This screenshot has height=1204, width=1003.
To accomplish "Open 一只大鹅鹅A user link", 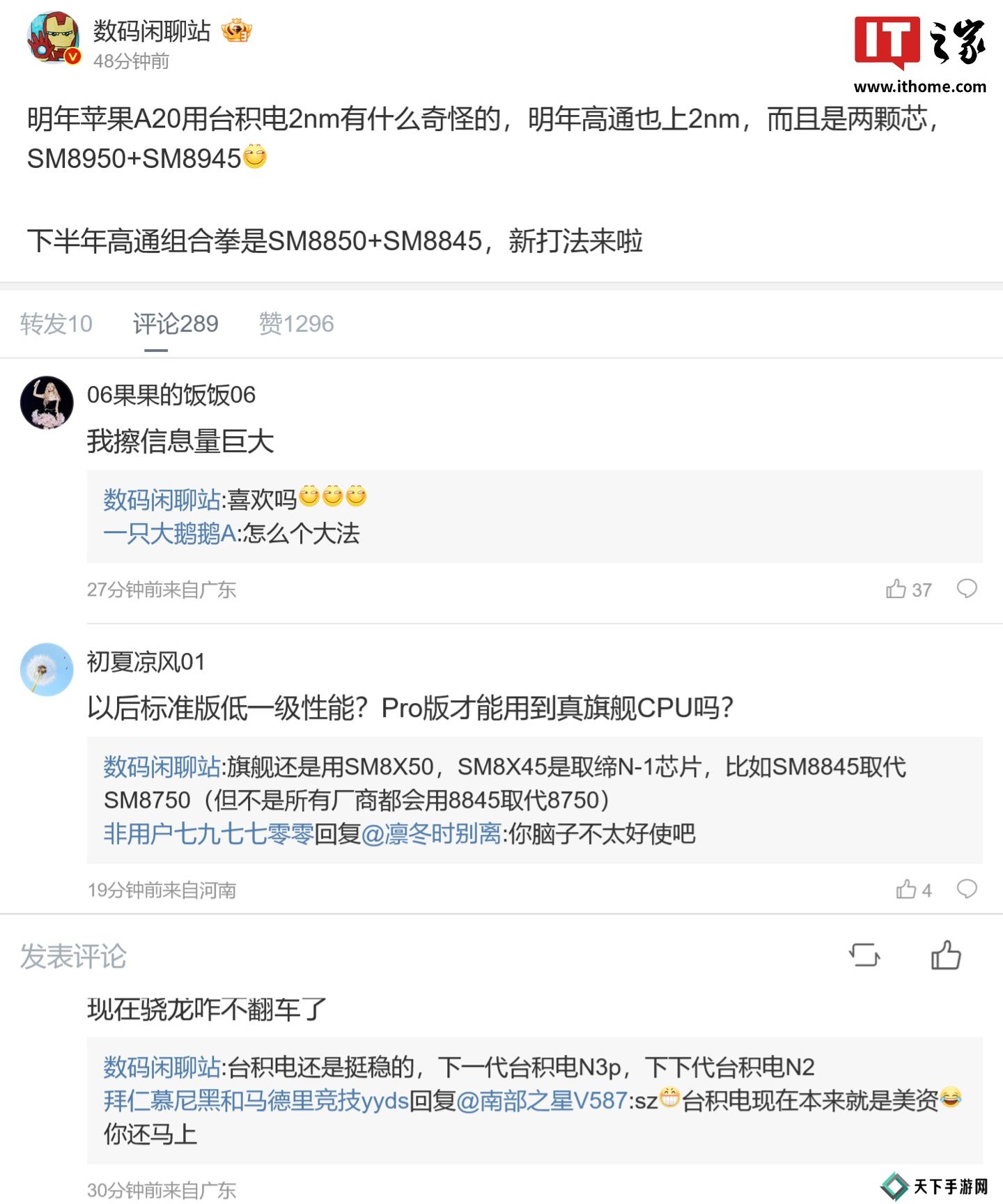I will pos(169,534).
